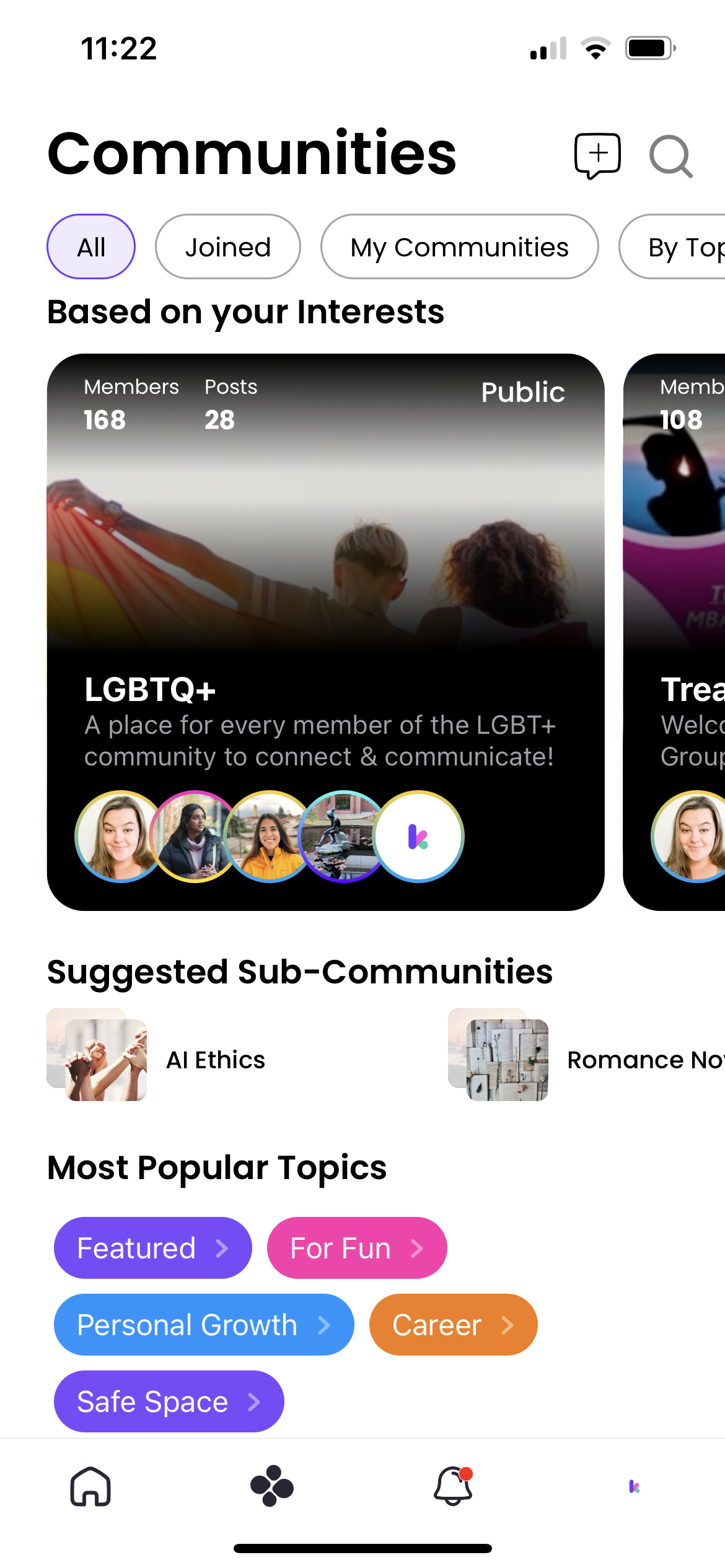
Task: Open the Personal Growth topic
Action: [203, 1325]
